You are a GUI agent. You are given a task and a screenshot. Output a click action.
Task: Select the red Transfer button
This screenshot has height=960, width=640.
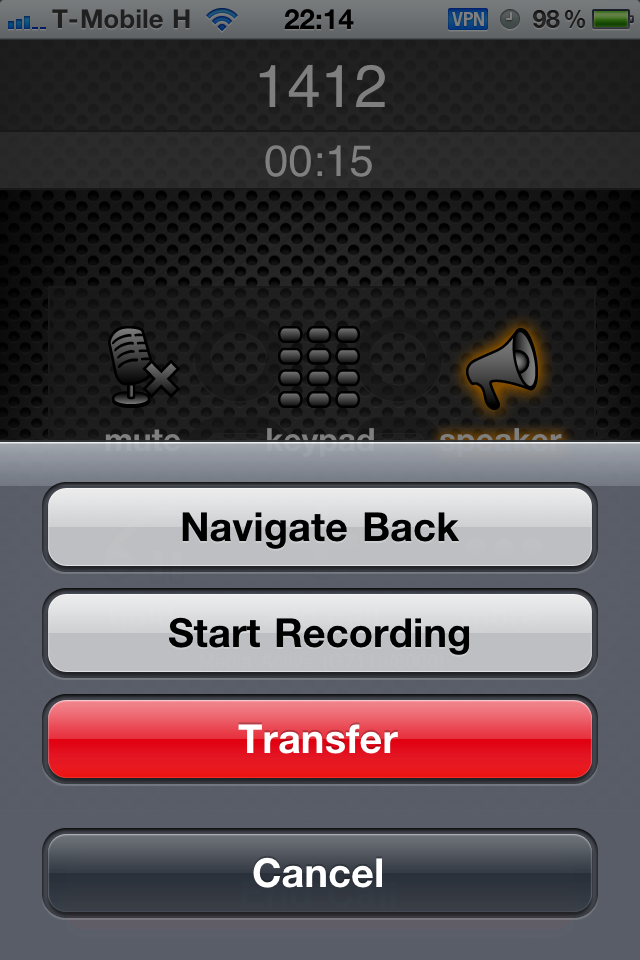[x=320, y=739]
